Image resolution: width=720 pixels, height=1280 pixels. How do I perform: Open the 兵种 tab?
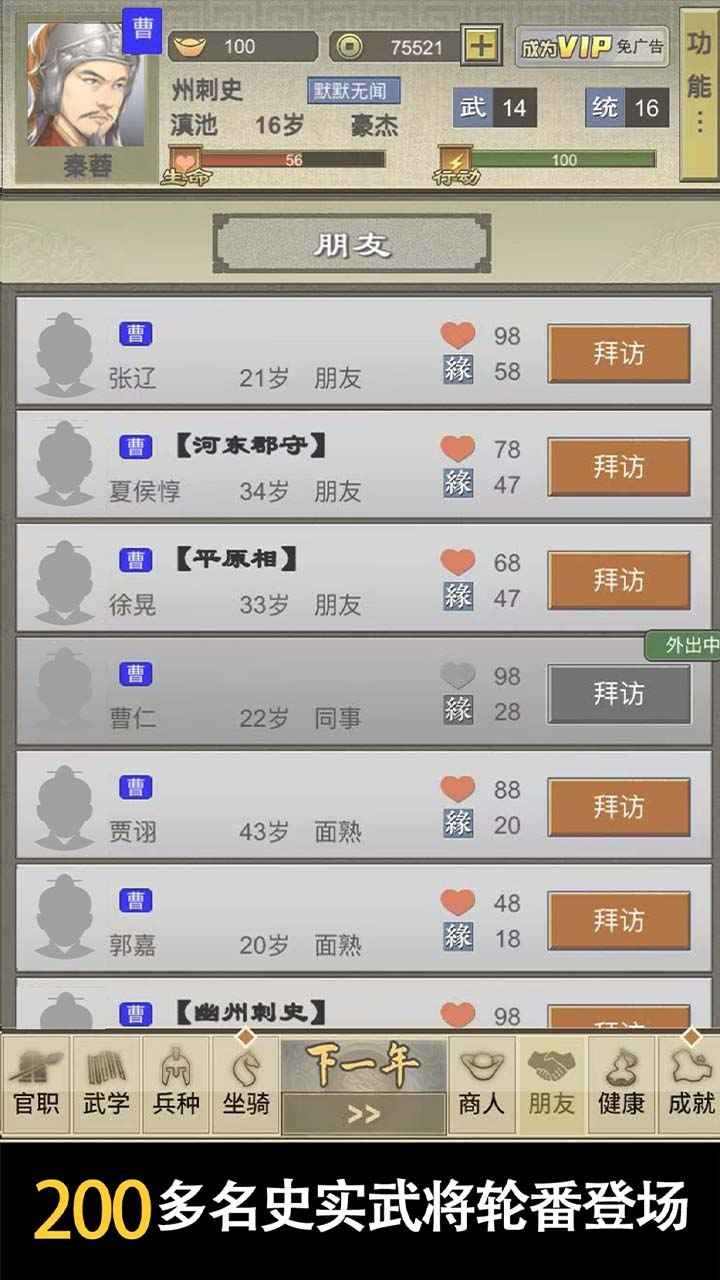tap(176, 1085)
